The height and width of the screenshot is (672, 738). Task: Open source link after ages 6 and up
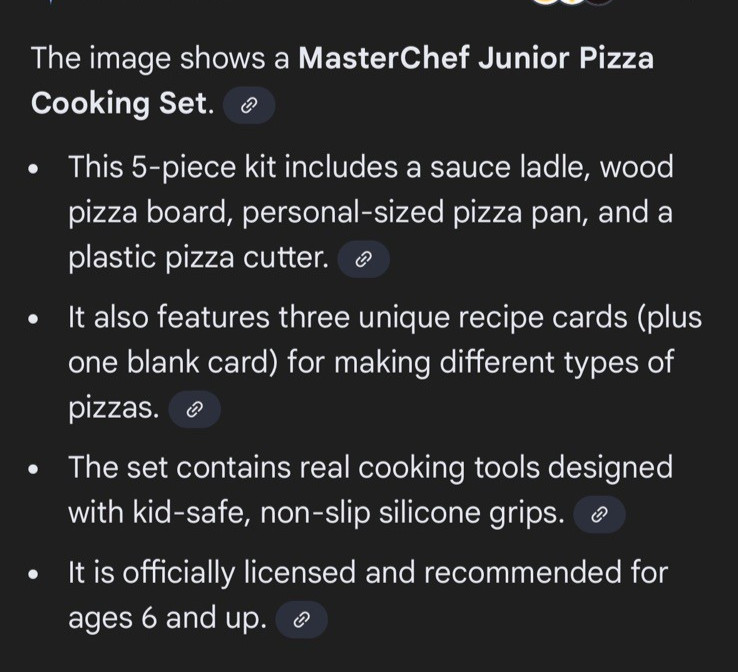click(x=300, y=621)
